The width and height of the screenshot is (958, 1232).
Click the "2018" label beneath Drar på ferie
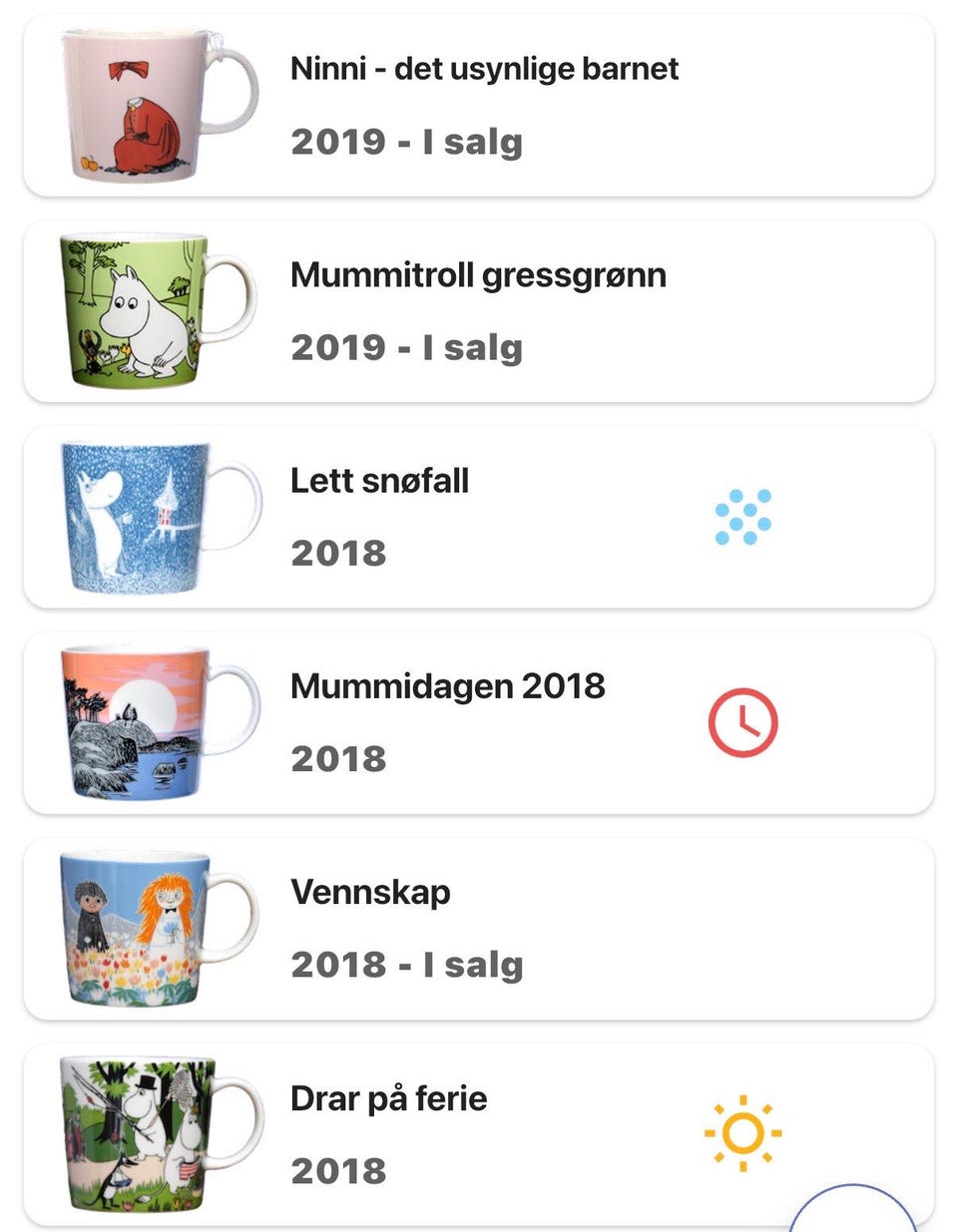tap(337, 1169)
